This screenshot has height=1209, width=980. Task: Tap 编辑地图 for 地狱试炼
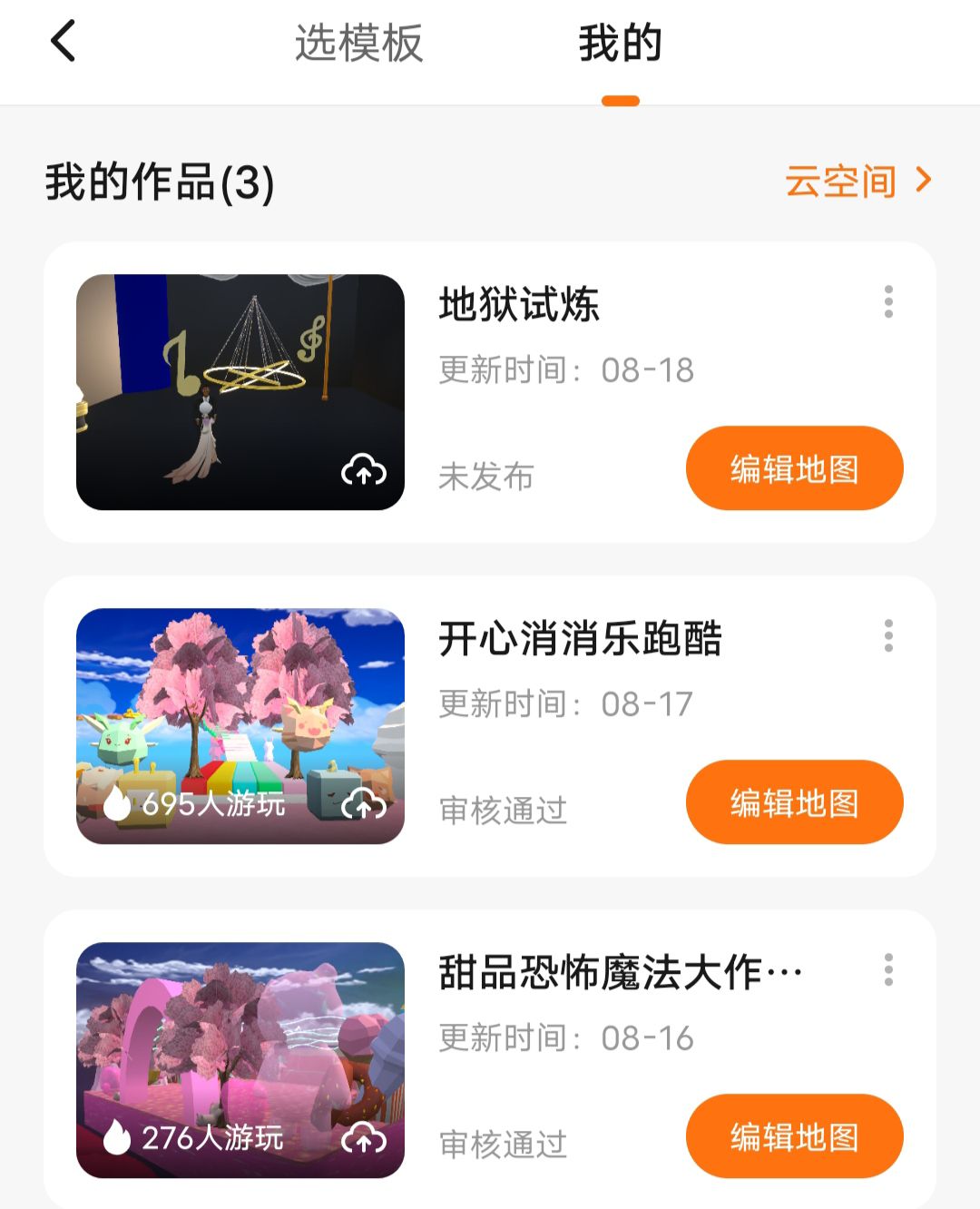pos(794,468)
